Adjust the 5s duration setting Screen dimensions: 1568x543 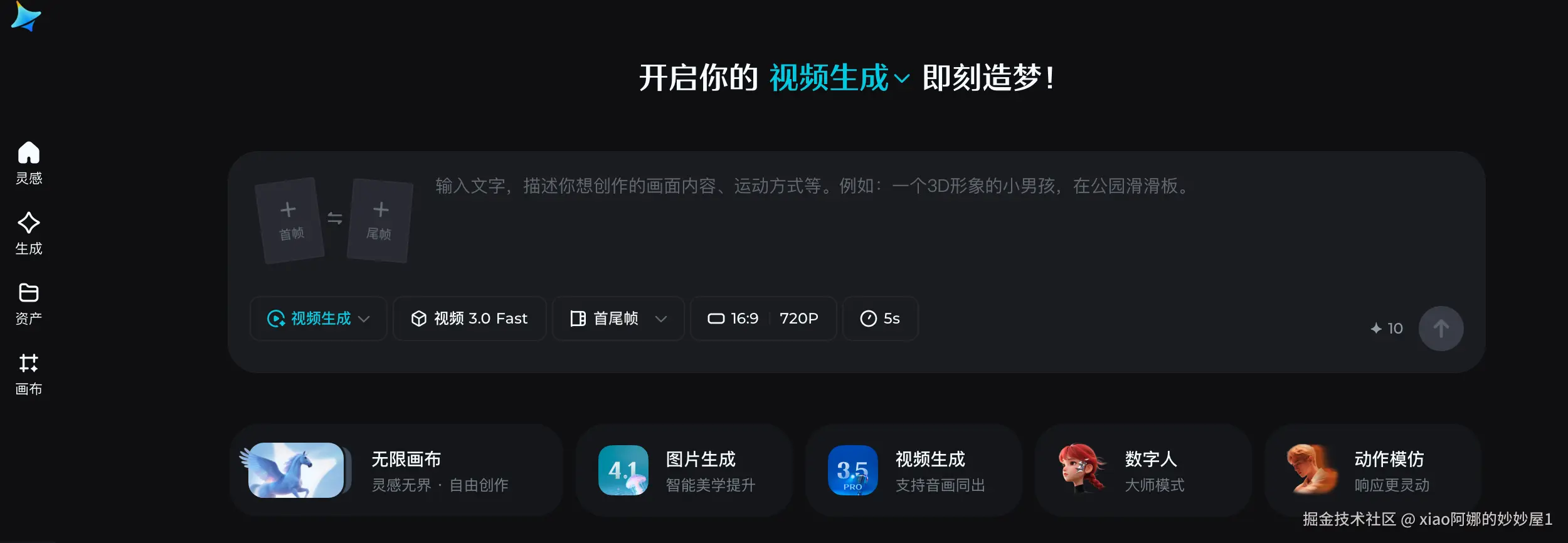pos(880,319)
